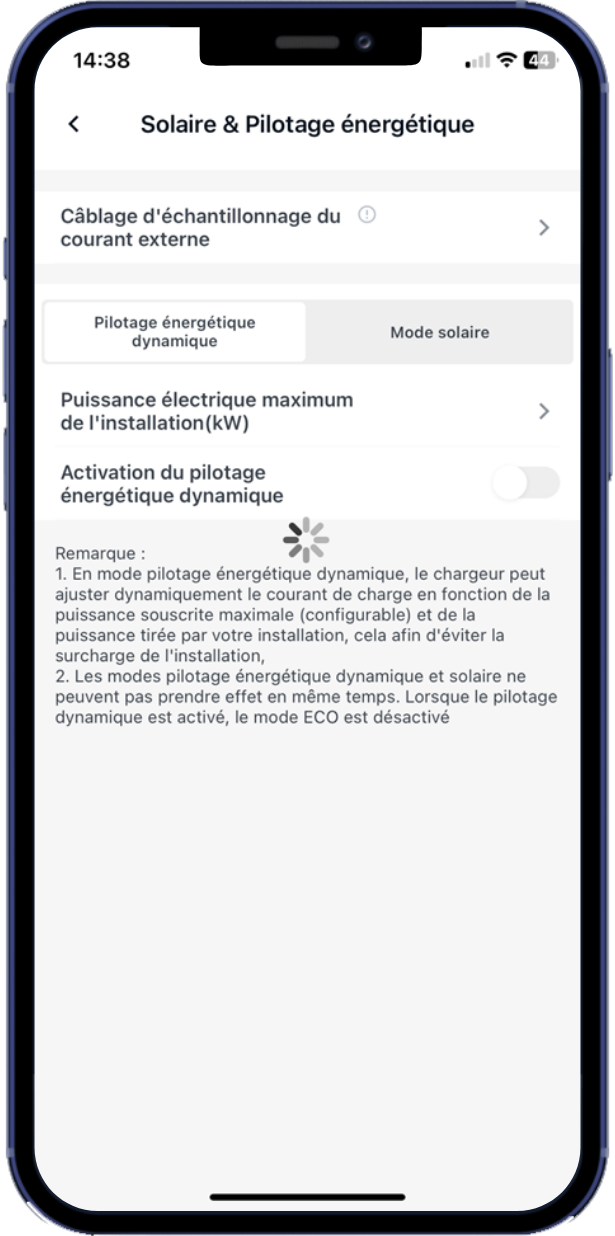This screenshot has height=1236, width=615.
Task: Open Puissance électrique maximum de l'installation
Action: pos(307,411)
